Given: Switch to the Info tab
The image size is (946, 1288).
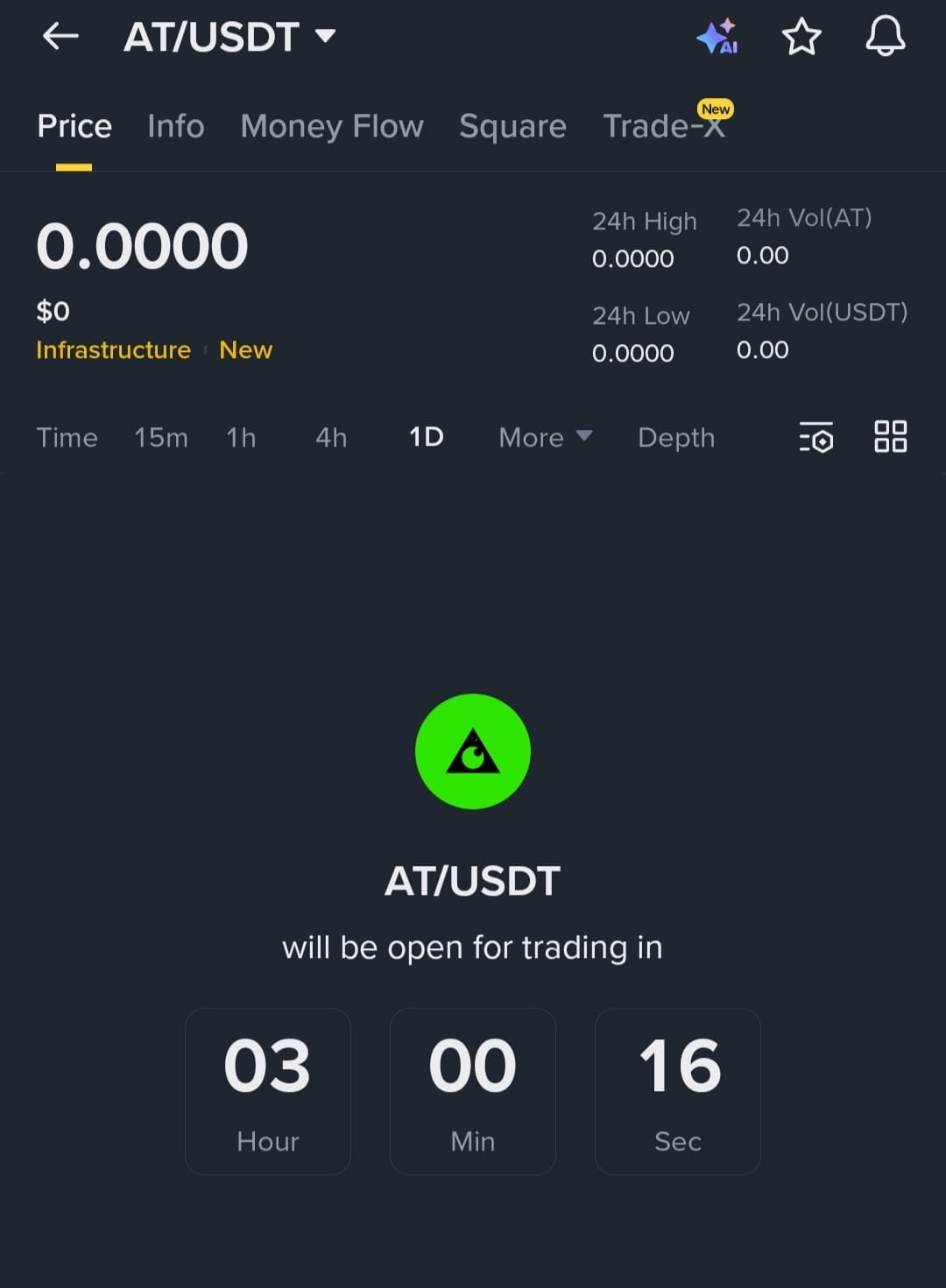Looking at the screenshot, I should click(x=175, y=126).
